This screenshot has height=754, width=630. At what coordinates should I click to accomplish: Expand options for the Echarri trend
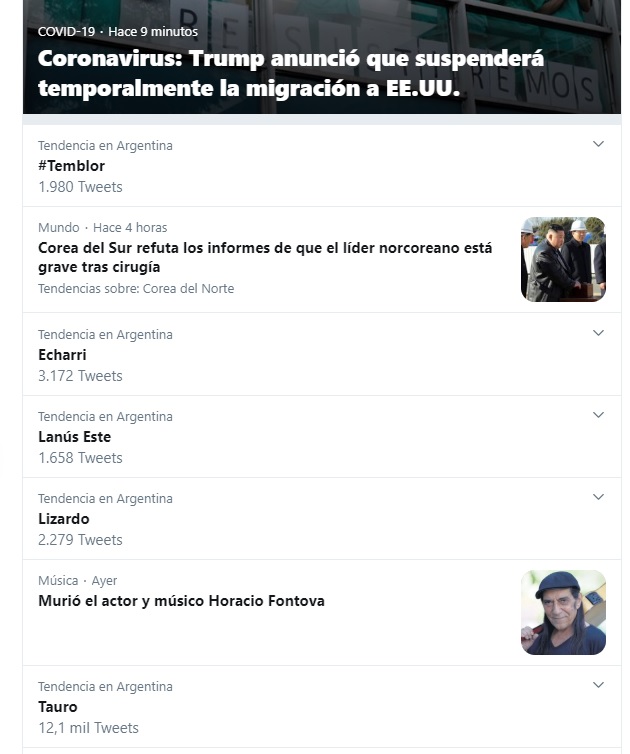pyautogui.click(x=598, y=333)
